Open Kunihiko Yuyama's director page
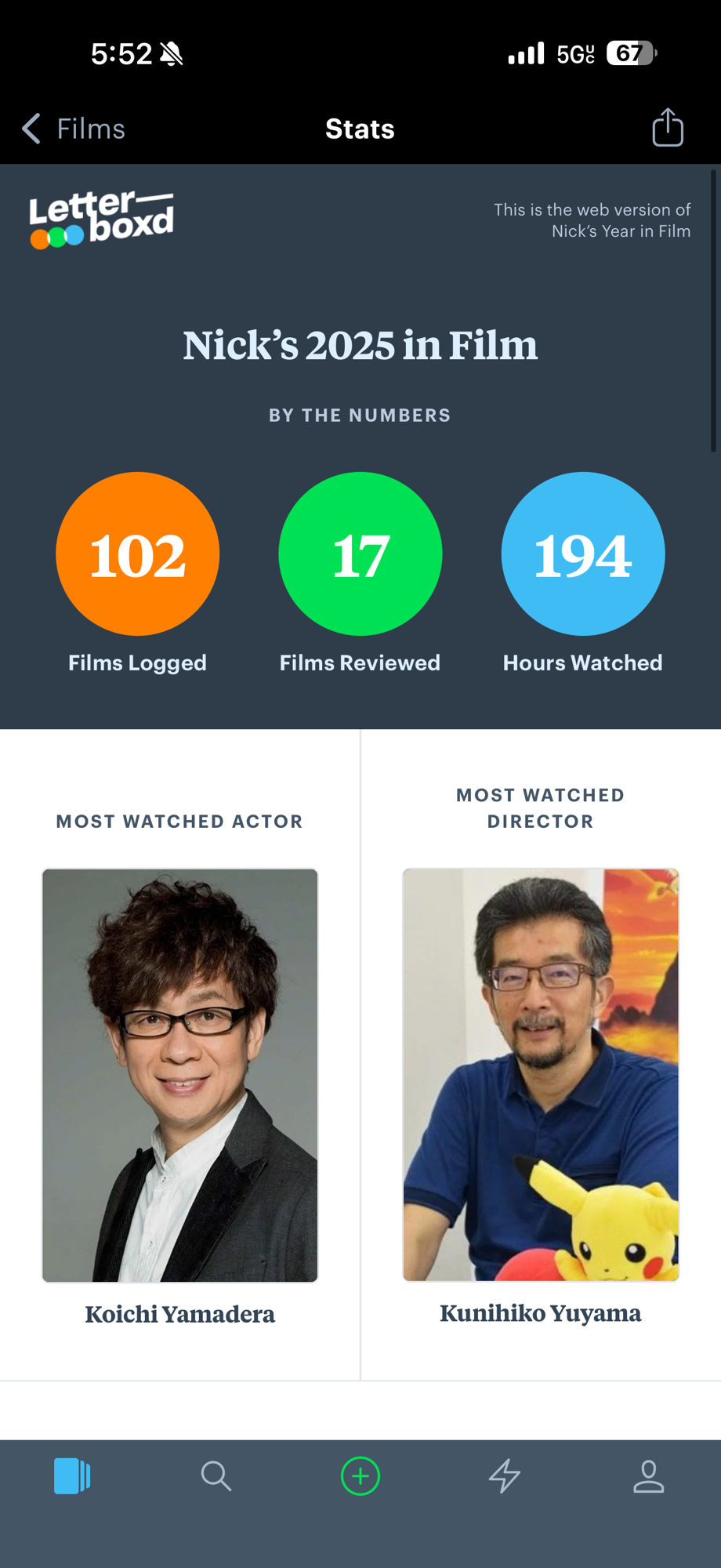The height and width of the screenshot is (1568, 721). coord(540,1075)
